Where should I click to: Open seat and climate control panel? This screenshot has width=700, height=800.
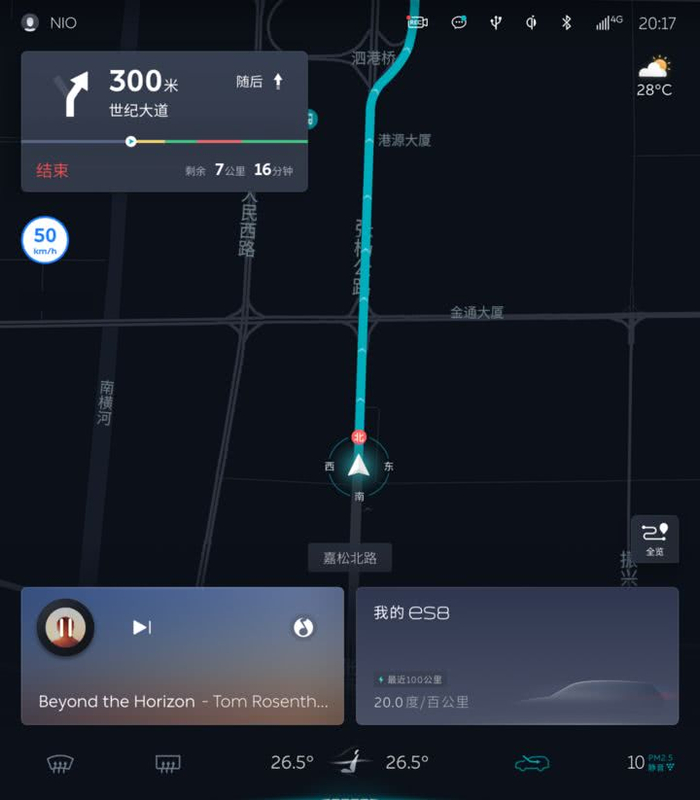[350, 762]
